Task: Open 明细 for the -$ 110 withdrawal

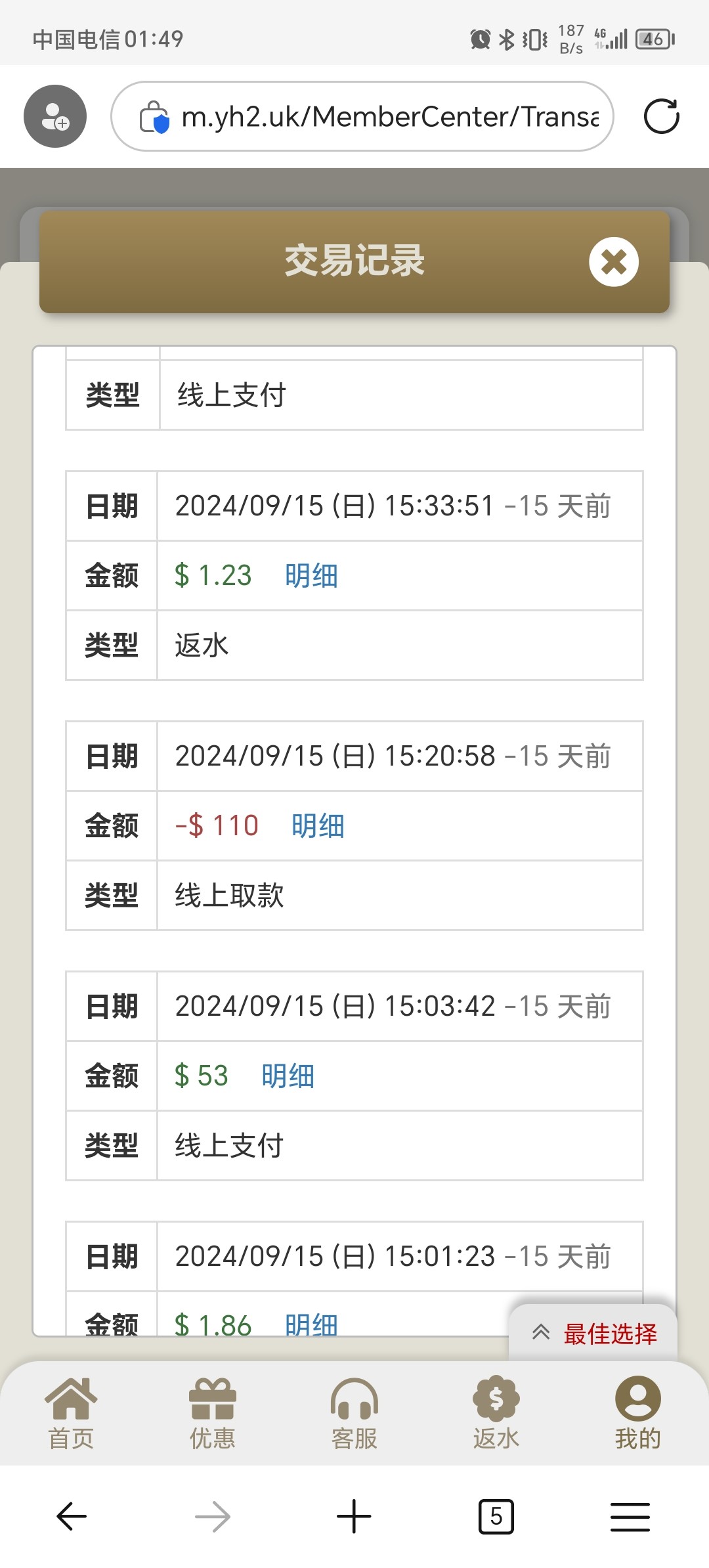Action: (x=318, y=826)
